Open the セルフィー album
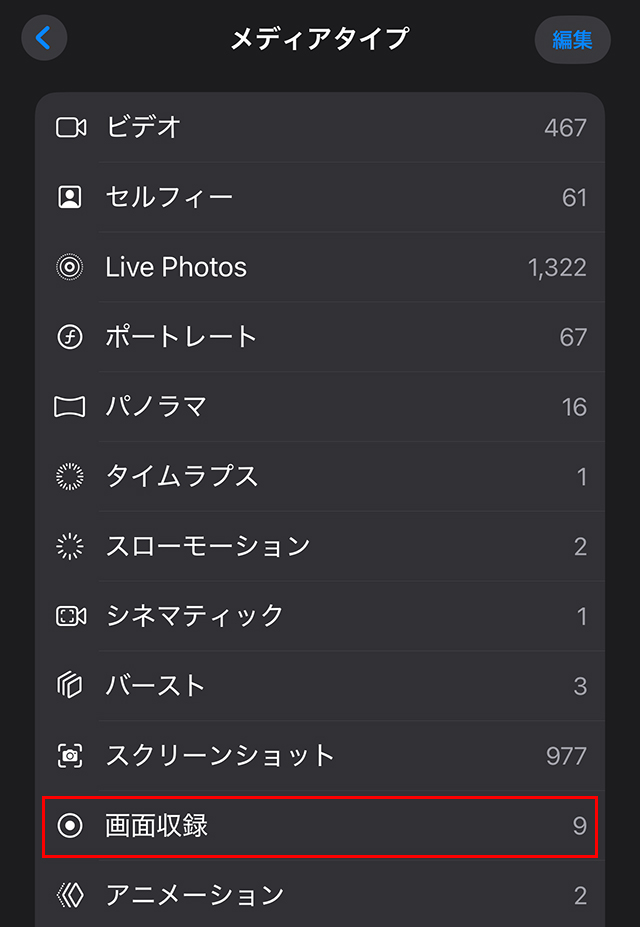640x927 pixels. (x=320, y=197)
